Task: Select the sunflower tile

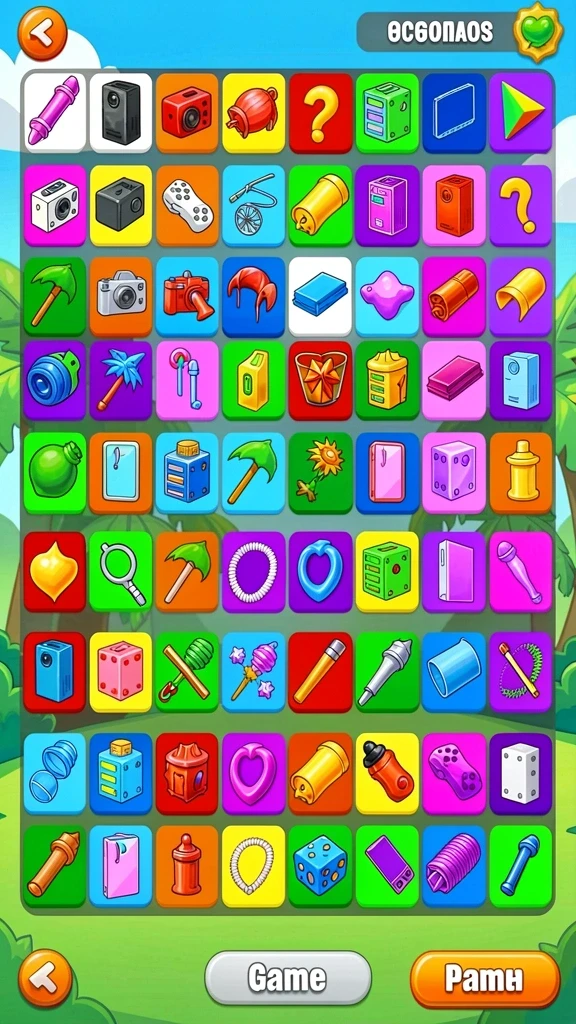Action: (321, 472)
